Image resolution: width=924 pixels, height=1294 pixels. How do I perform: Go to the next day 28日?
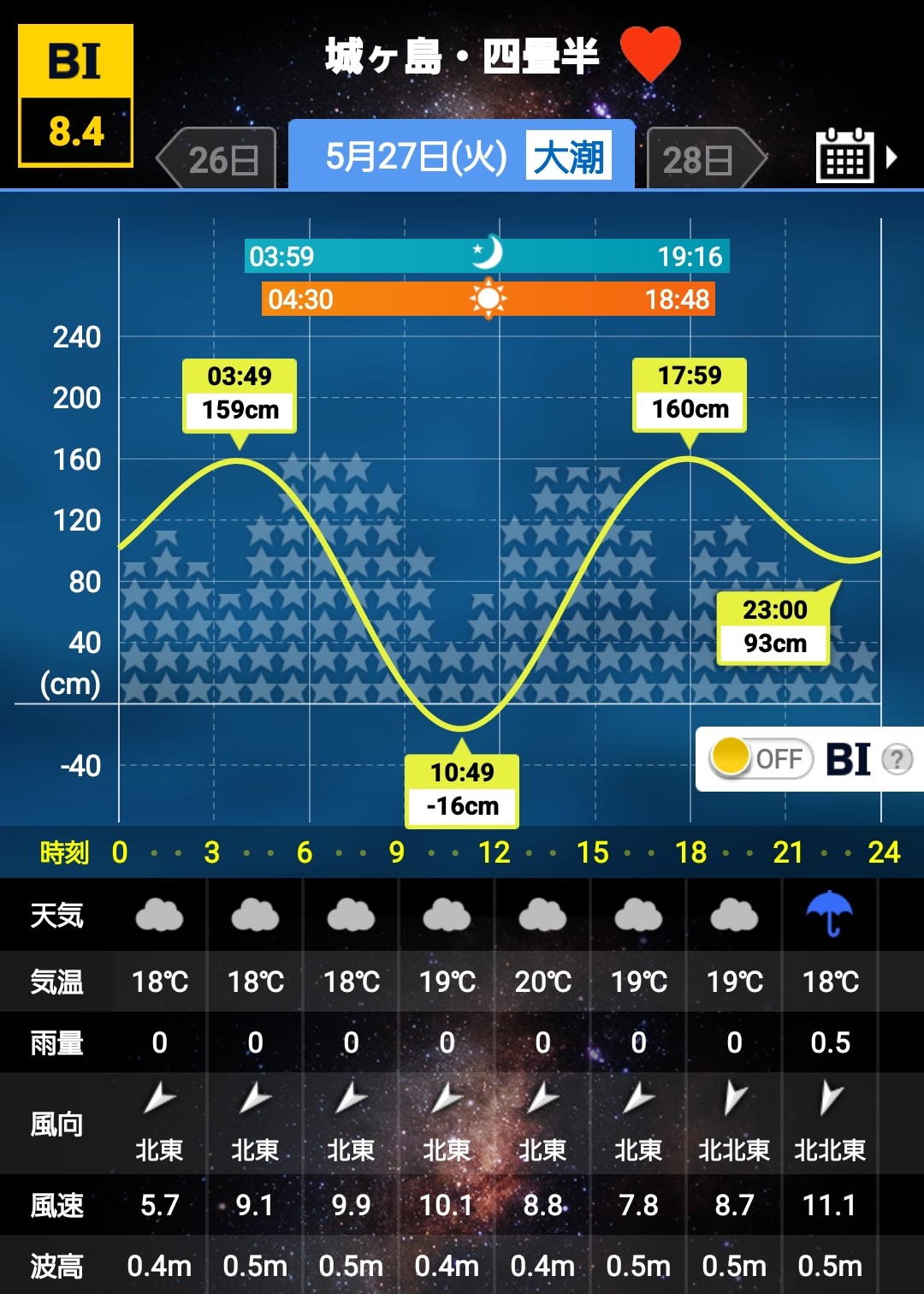(x=703, y=159)
